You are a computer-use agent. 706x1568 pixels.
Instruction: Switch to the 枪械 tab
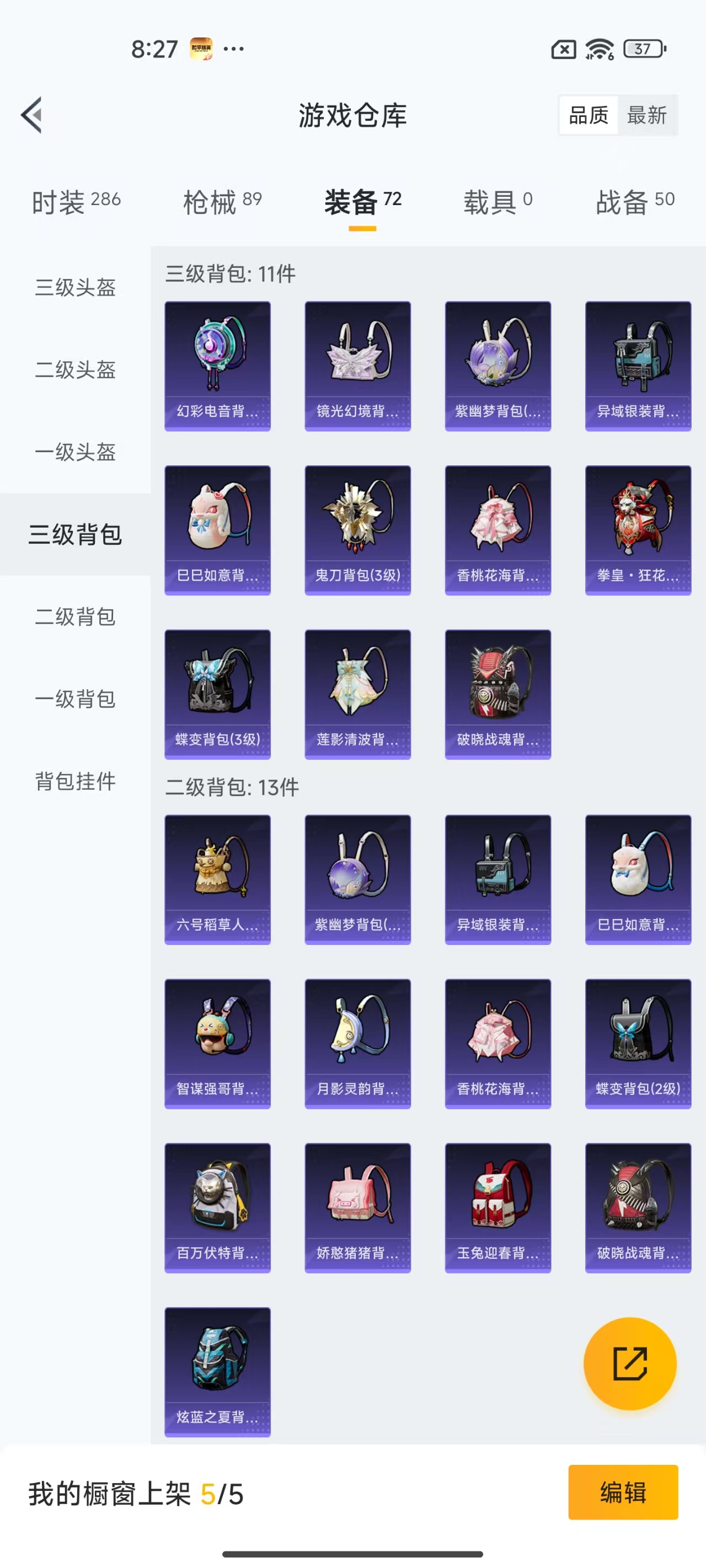(222, 201)
